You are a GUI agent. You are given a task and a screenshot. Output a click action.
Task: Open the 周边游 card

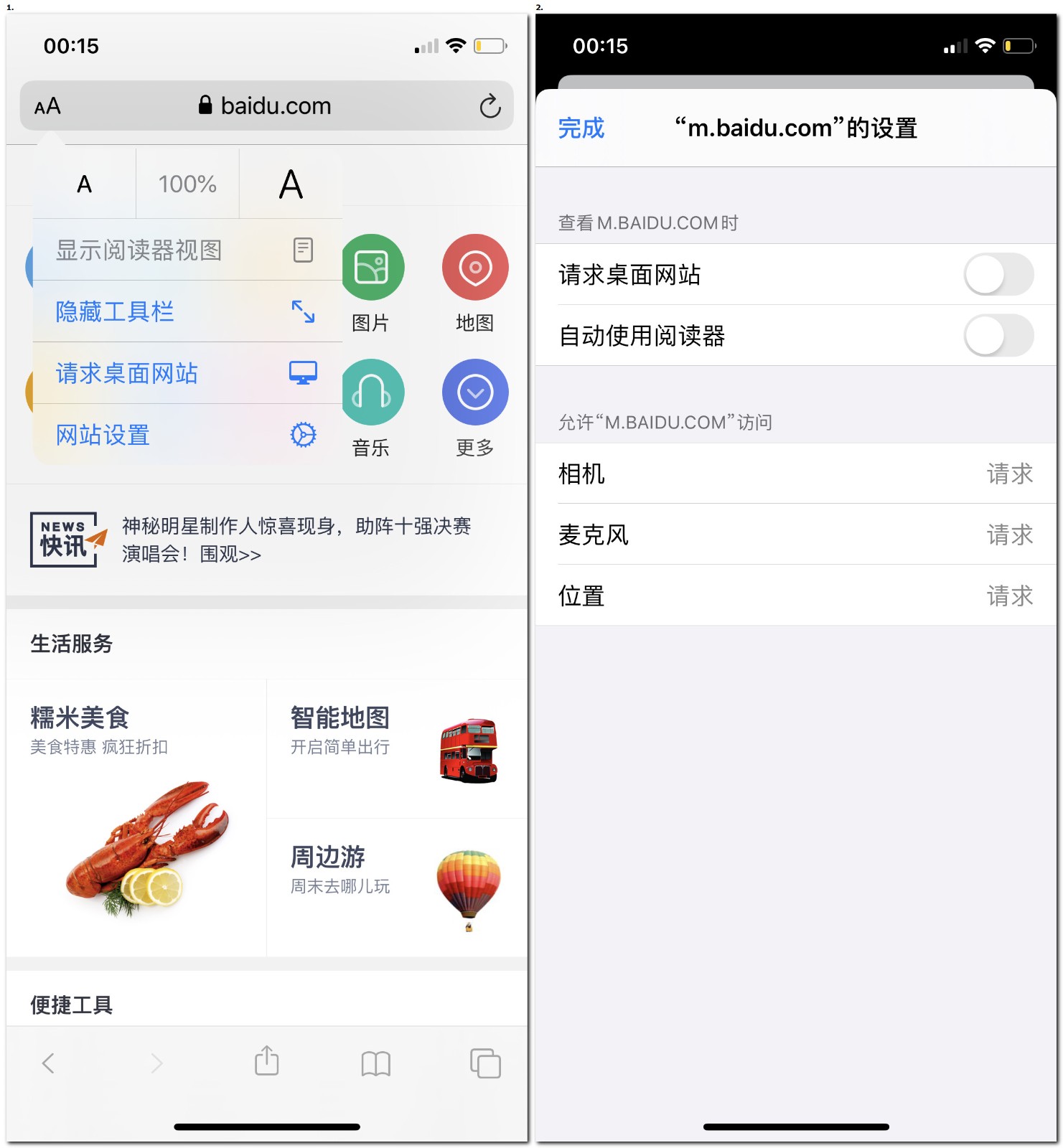tap(396, 888)
